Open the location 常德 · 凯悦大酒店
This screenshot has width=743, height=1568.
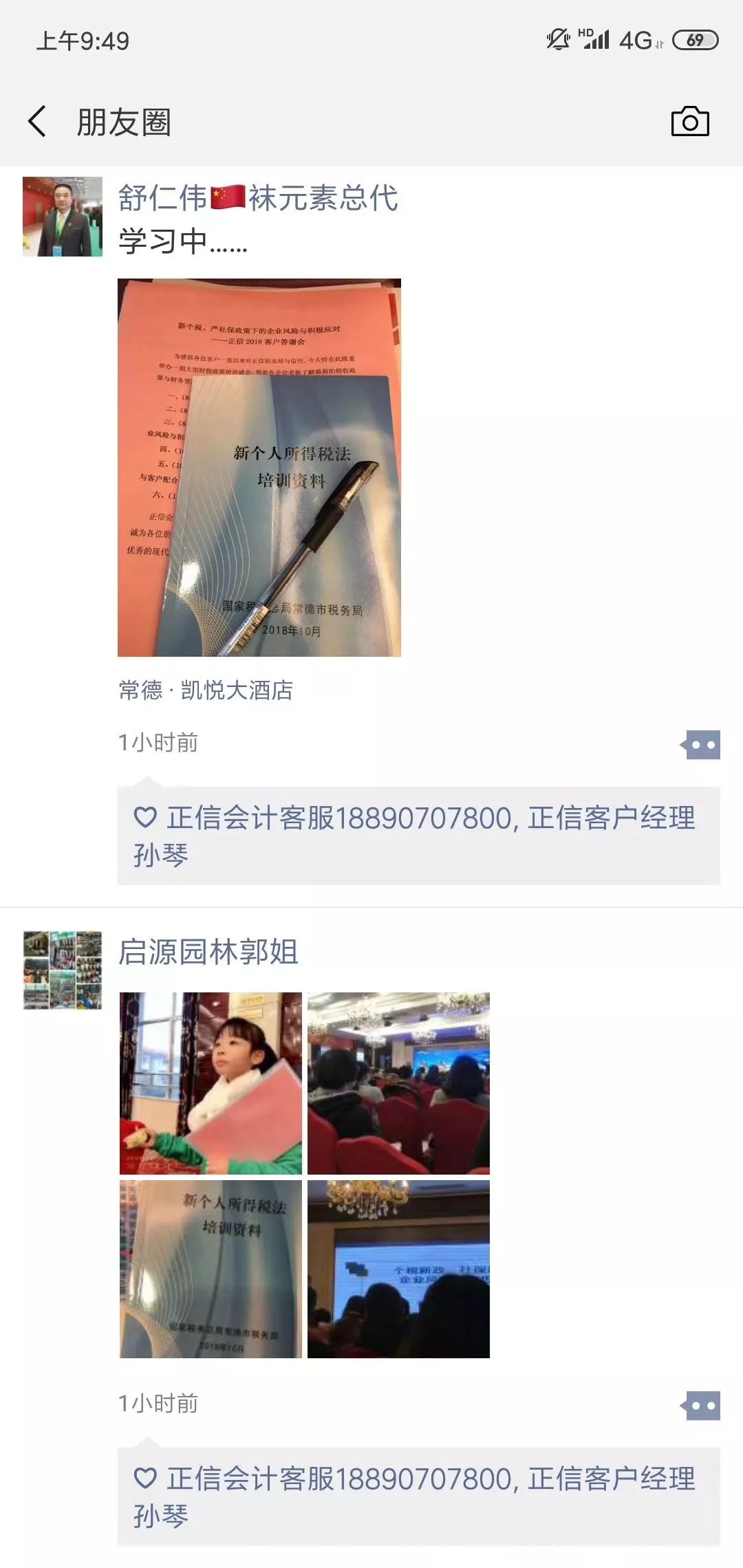pyautogui.click(x=206, y=690)
